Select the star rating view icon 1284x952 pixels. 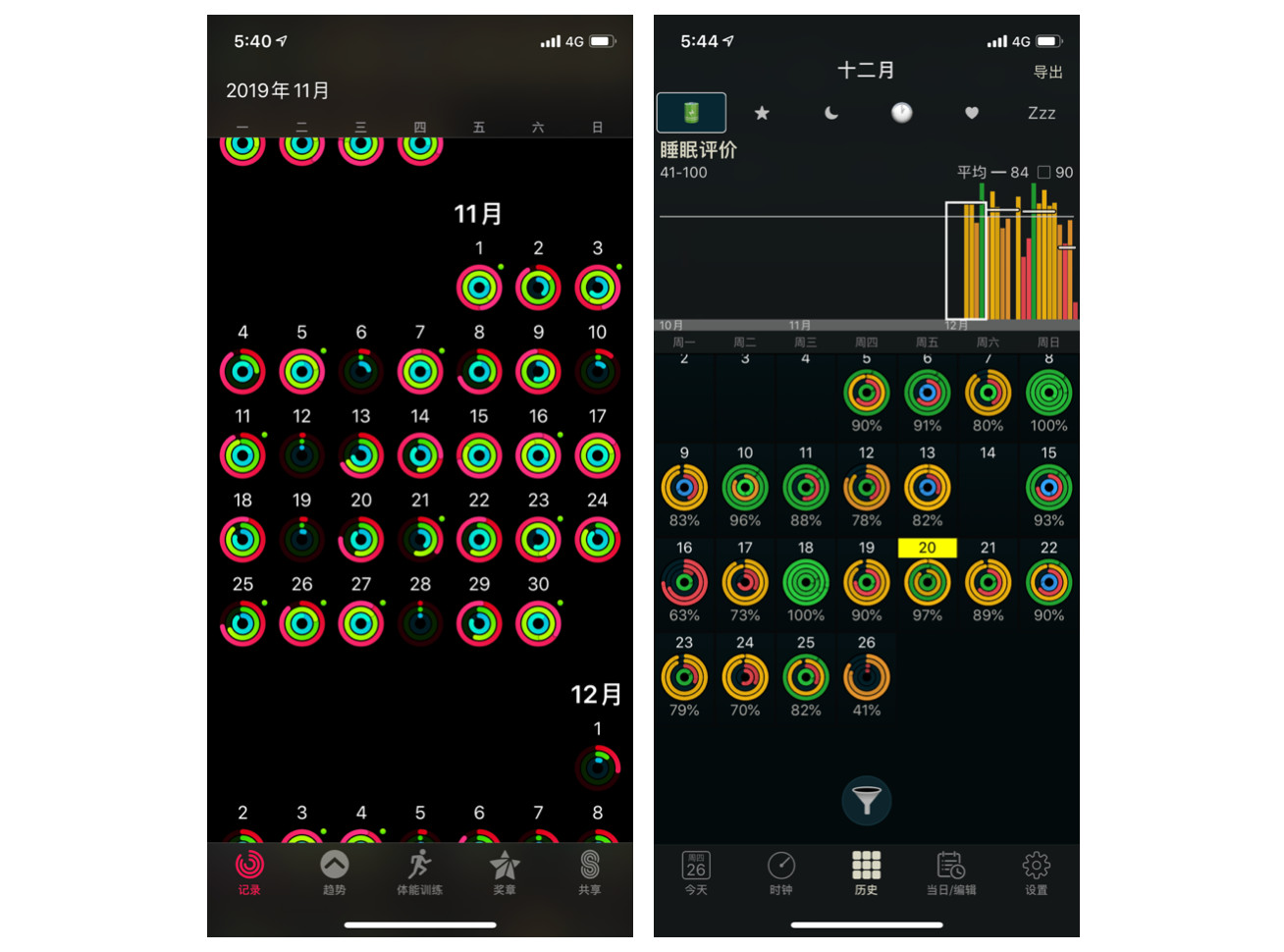click(x=762, y=113)
